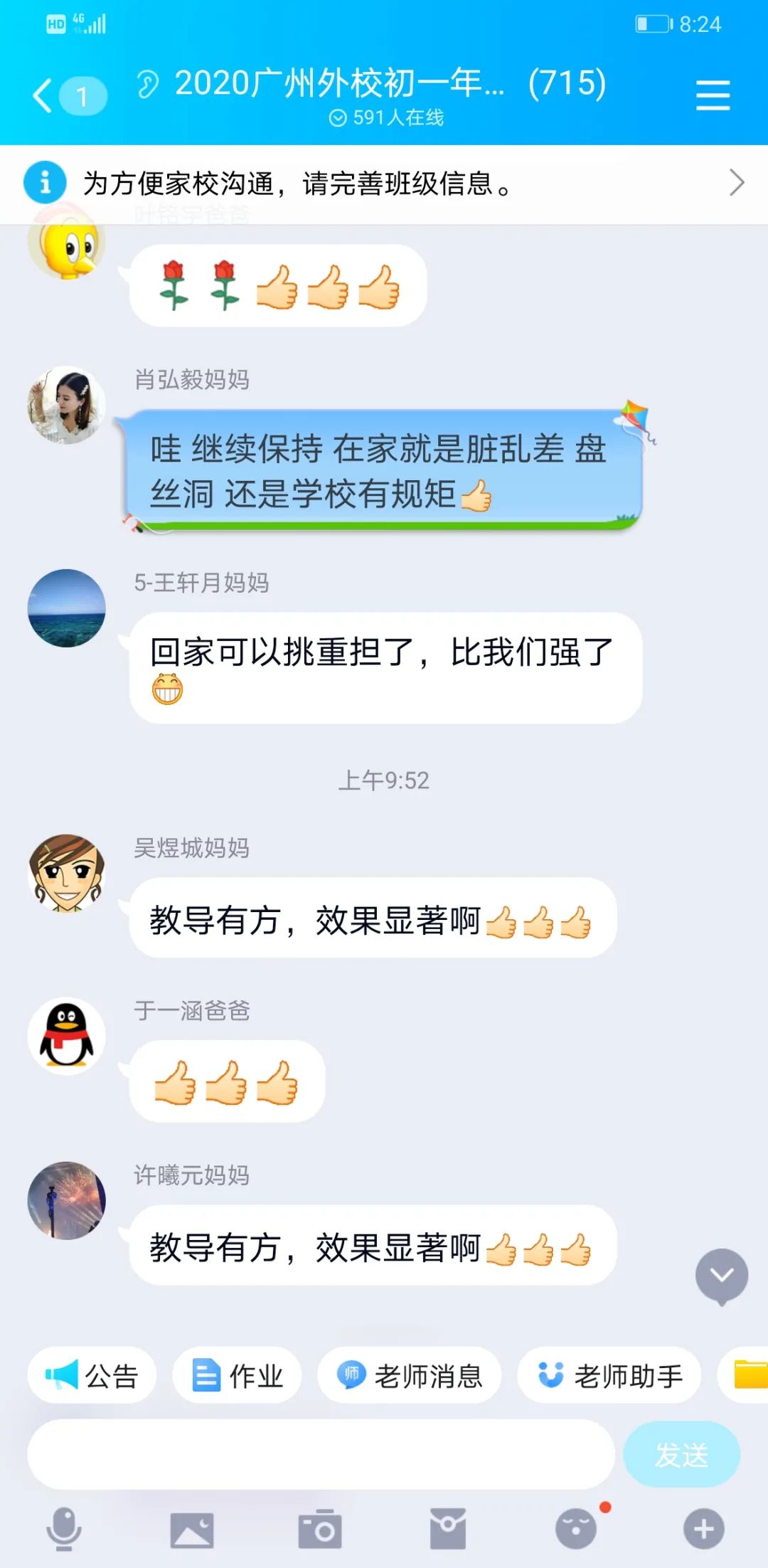Open the 老师助手 chip
Viewport: 768px width, 1568px height.
[x=609, y=1375]
